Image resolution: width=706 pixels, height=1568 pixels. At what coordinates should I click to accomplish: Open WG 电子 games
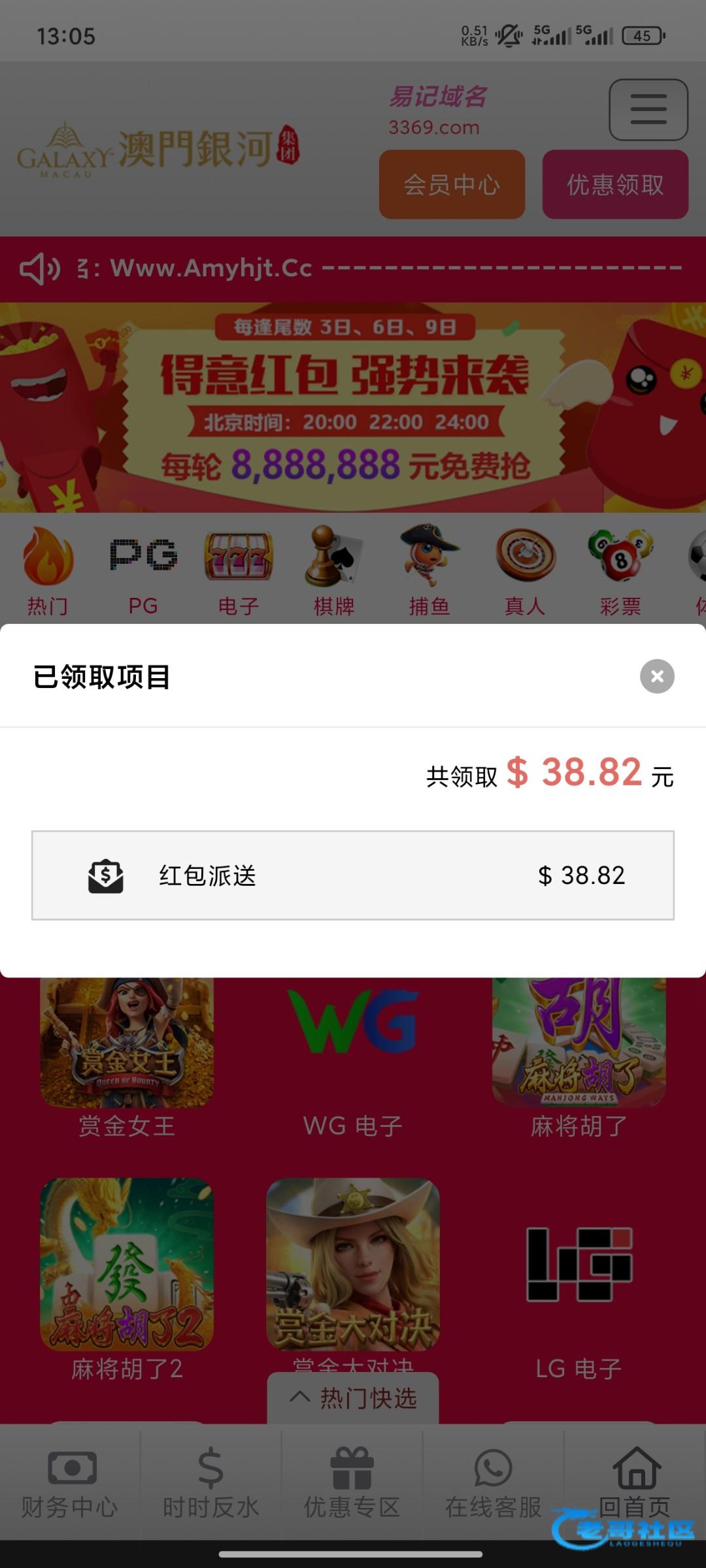[x=353, y=1052]
